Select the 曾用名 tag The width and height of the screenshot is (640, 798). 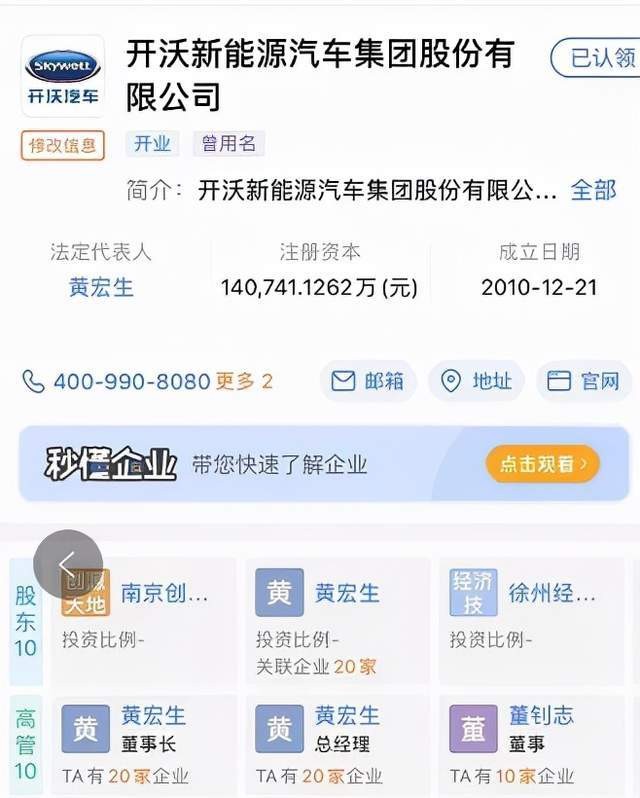click(228, 144)
